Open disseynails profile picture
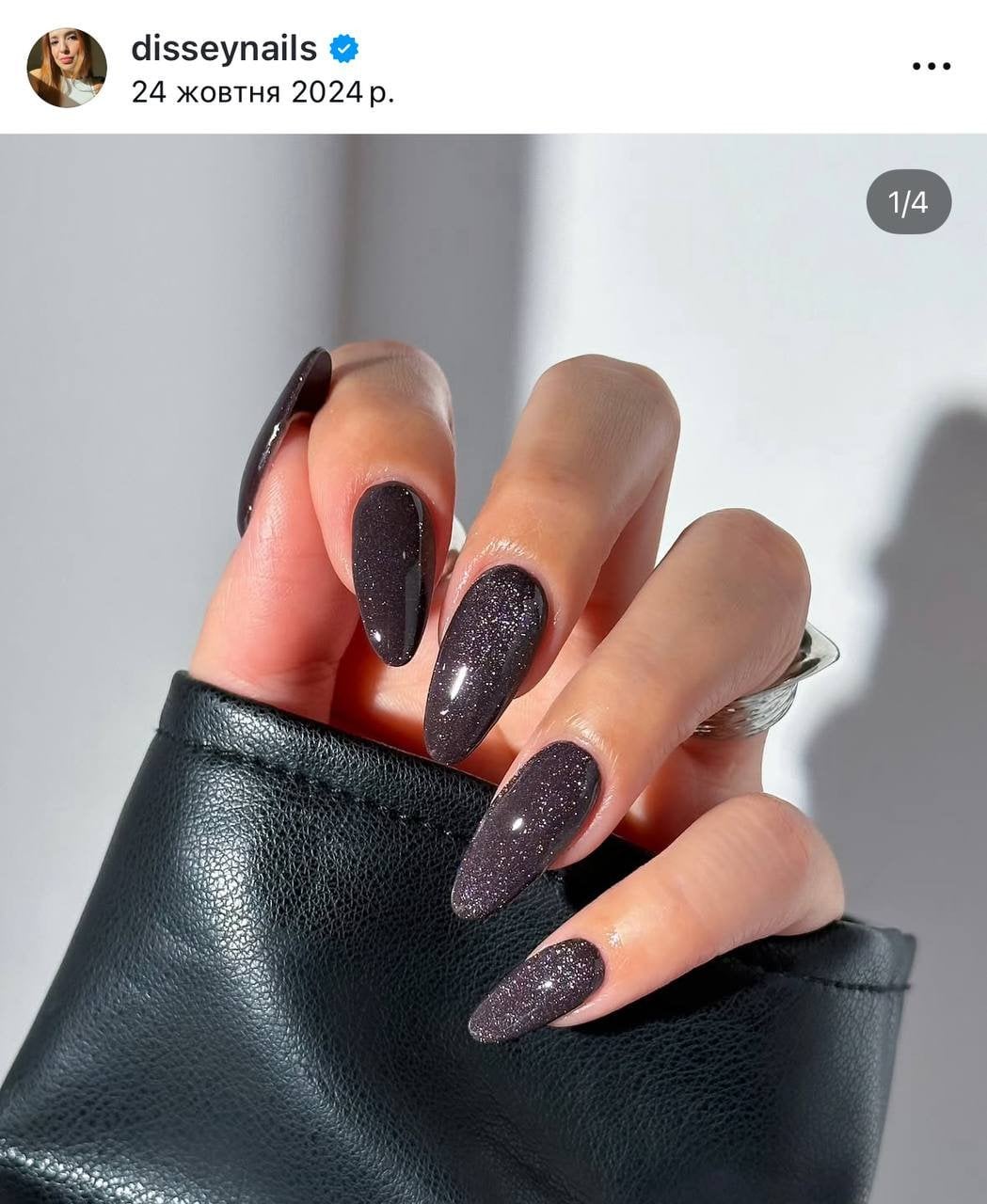The height and width of the screenshot is (1204, 987). (x=67, y=68)
